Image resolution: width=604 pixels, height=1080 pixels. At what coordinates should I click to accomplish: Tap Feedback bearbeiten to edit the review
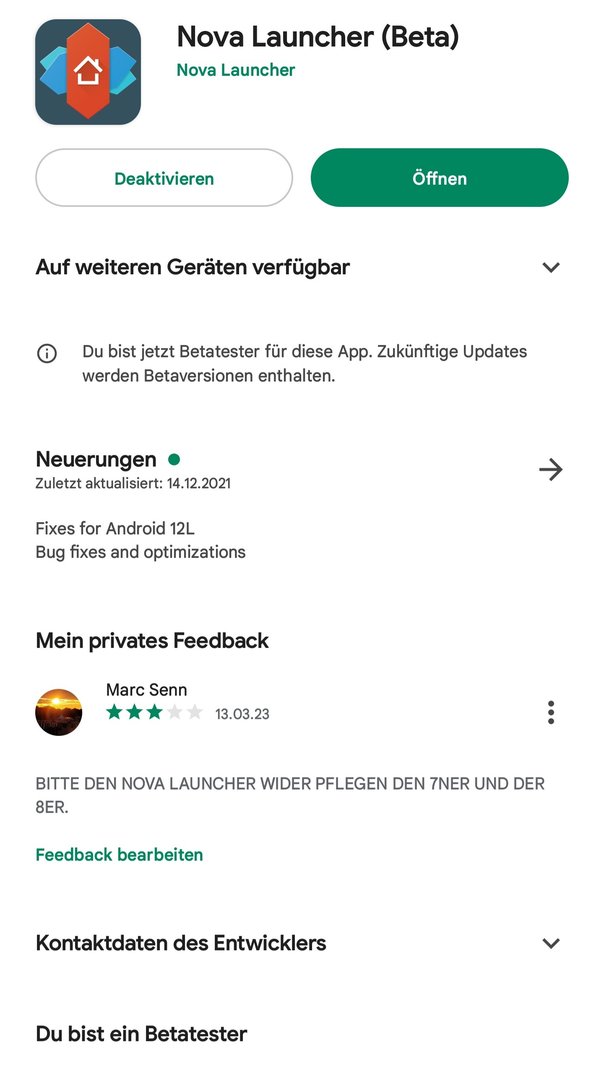pyautogui.click(x=119, y=855)
